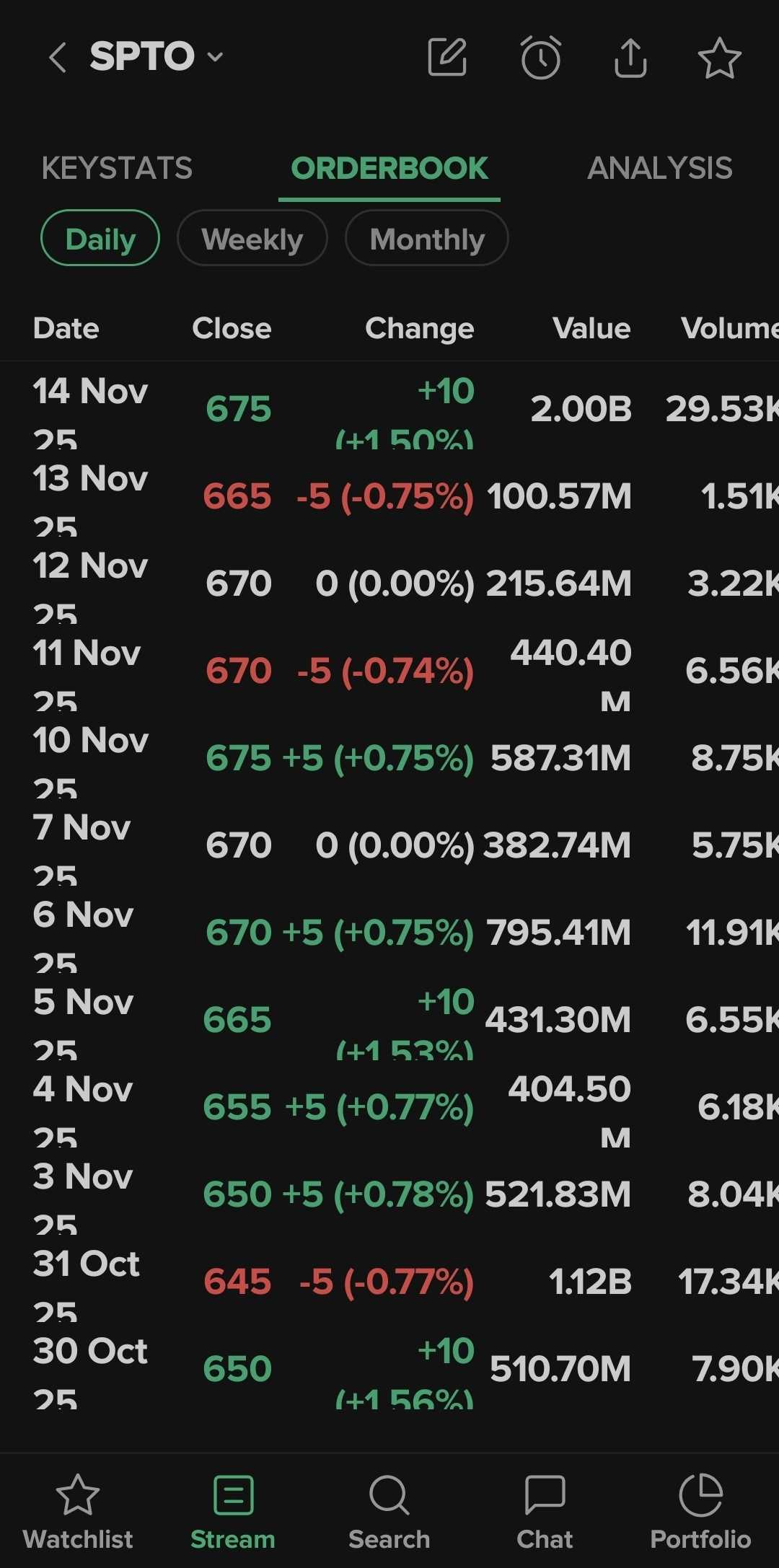This screenshot has height=1568, width=779.
Task: Open the note edit icon
Action: 447,57
